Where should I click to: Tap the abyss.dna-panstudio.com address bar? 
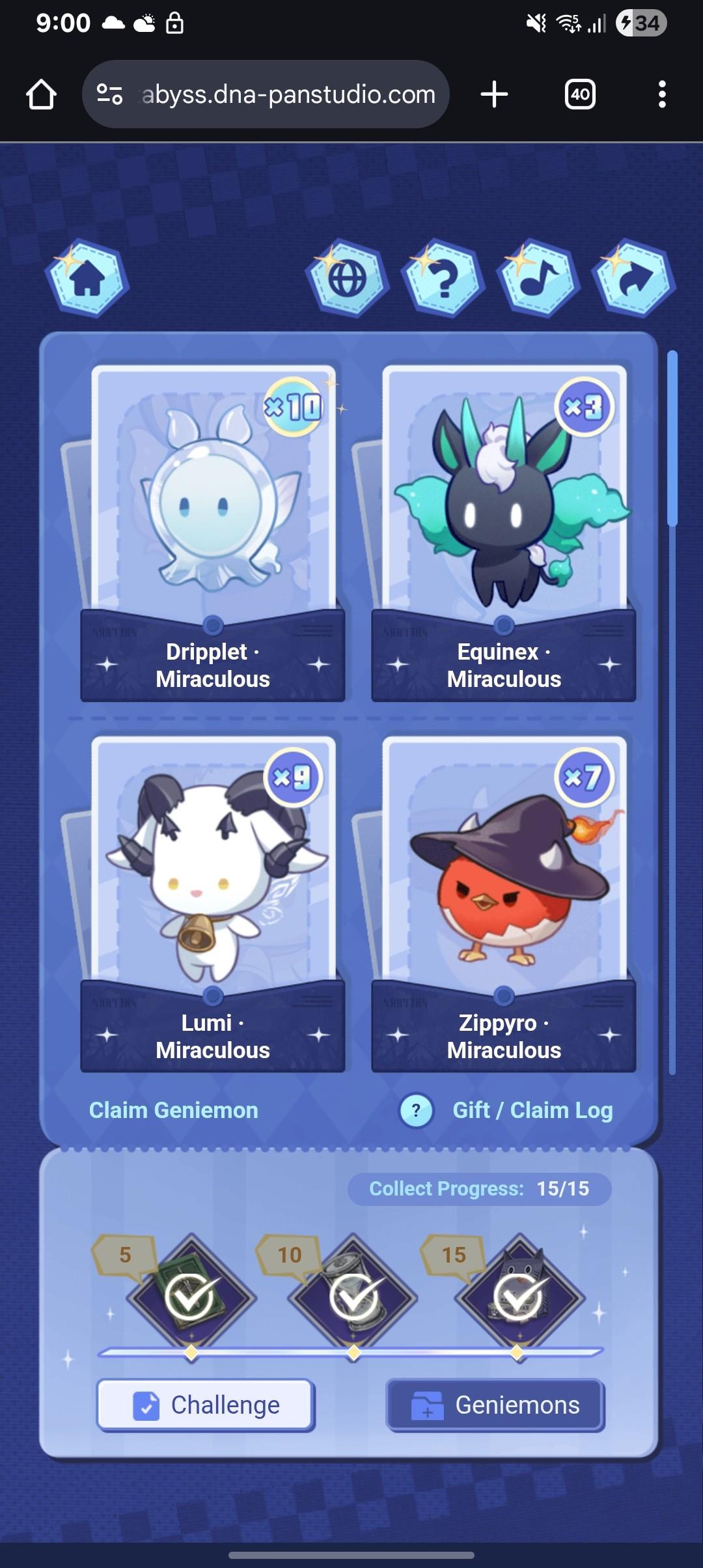click(x=286, y=94)
